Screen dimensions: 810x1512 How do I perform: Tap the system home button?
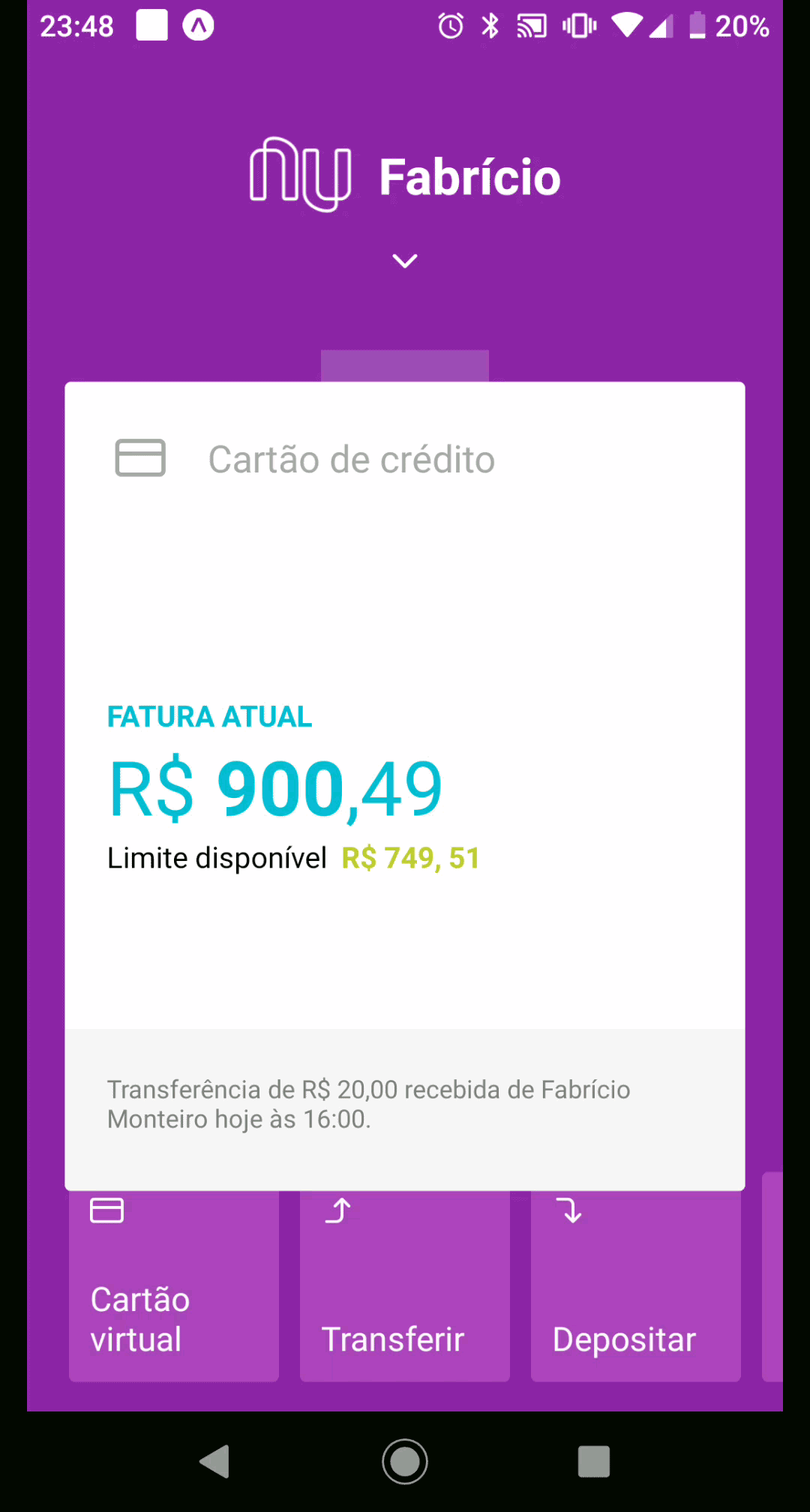point(405,1461)
